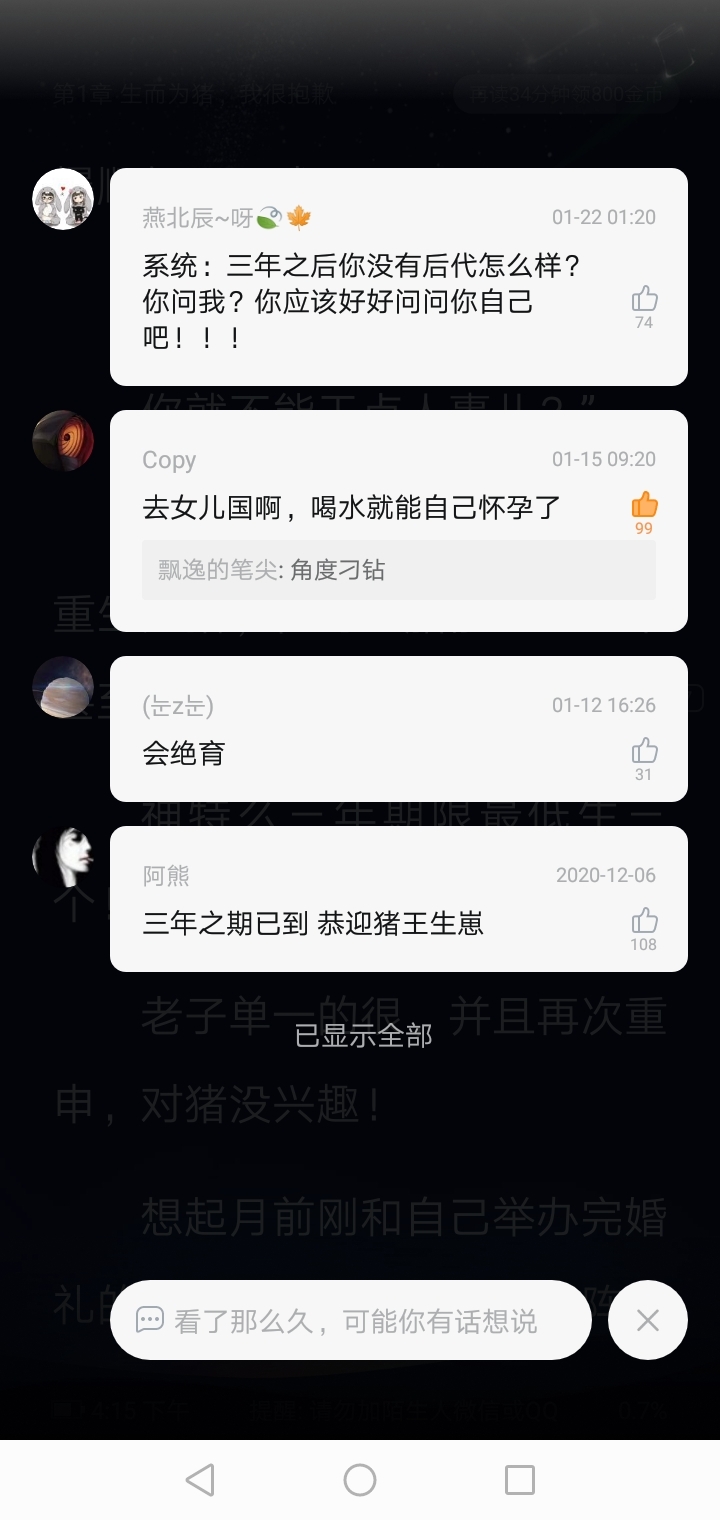Open Copy's profile avatar

[63, 440]
